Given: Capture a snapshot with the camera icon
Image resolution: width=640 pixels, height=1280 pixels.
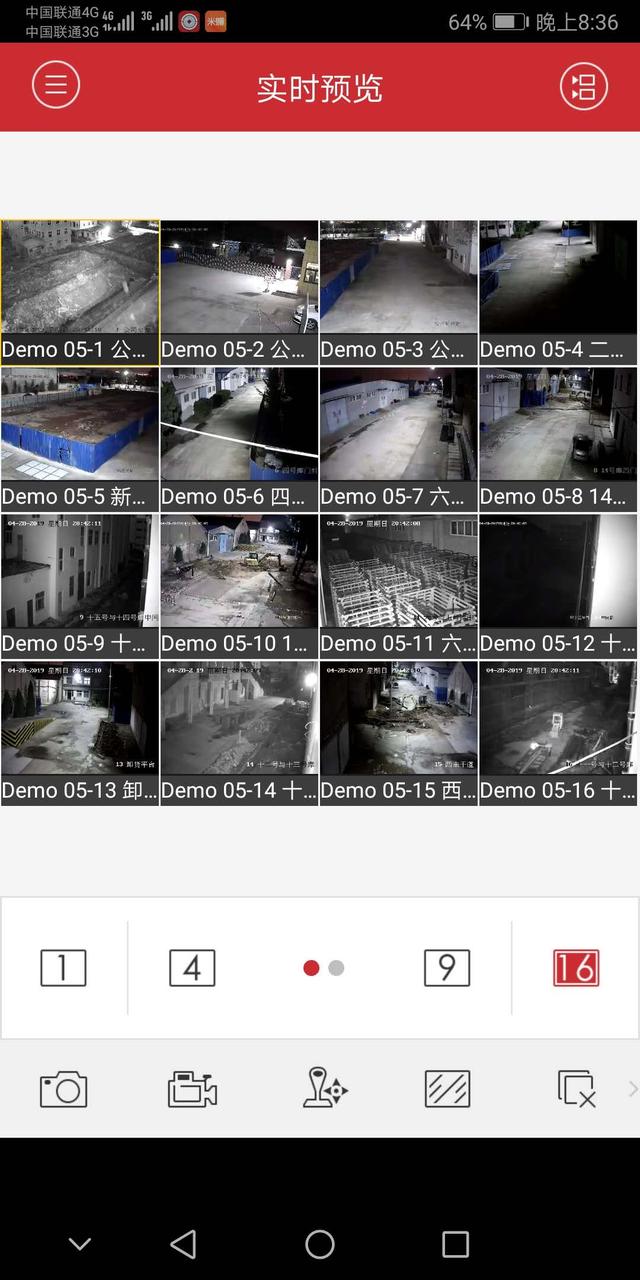Looking at the screenshot, I should pyautogui.click(x=63, y=1089).
